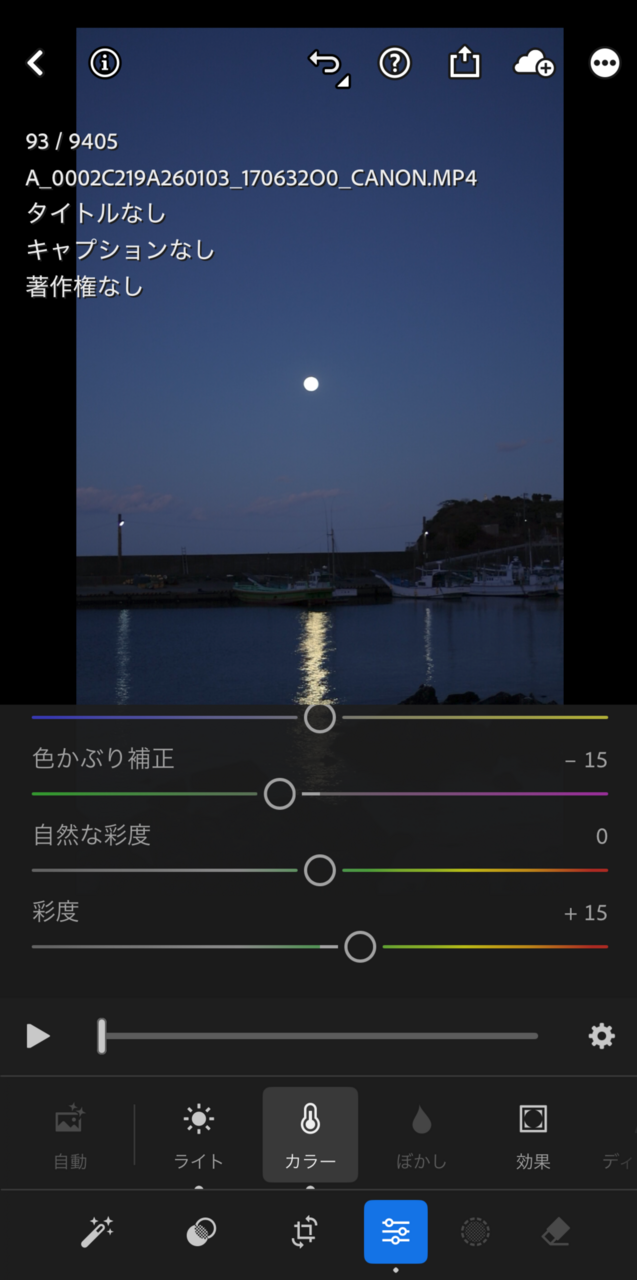637x1280 pixels.
Task: Share the video via the export icon
Action: pos(464,63)
